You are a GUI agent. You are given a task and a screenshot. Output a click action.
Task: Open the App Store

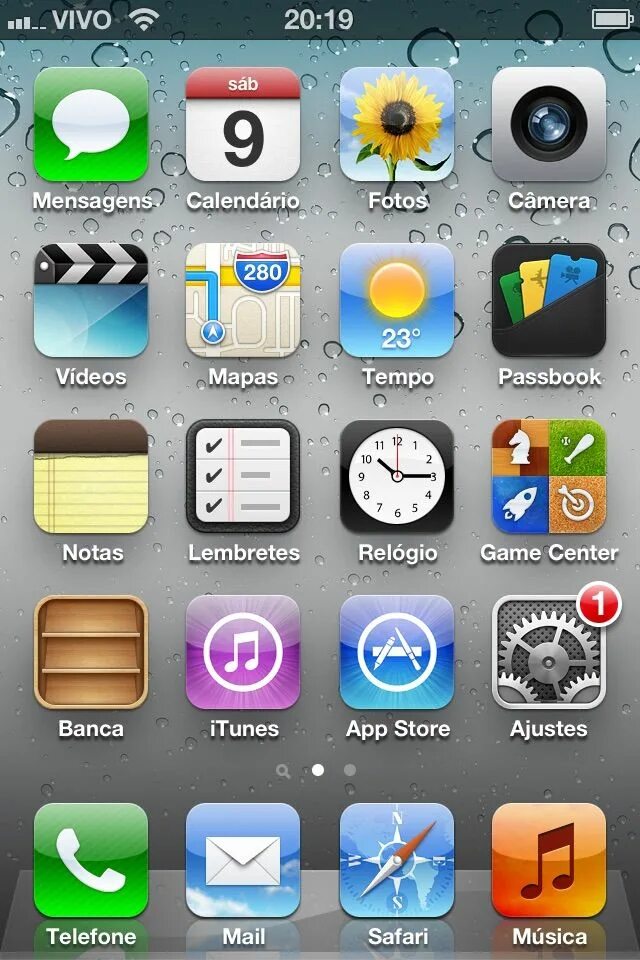click(x=397, y=652)
